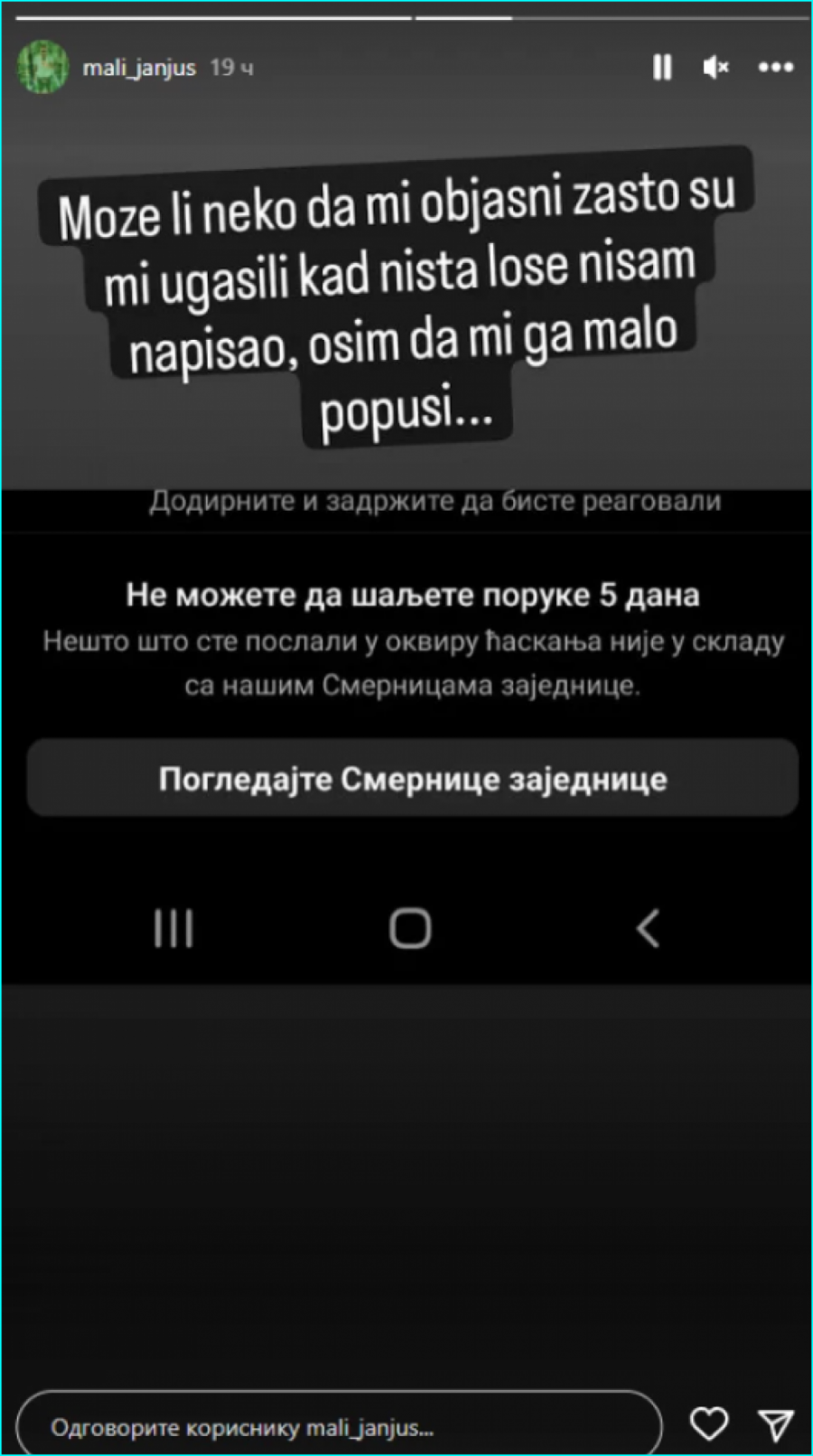Tap the username mali_janjus to open profile
813x1456 pixels.
(x=138, y=66)
